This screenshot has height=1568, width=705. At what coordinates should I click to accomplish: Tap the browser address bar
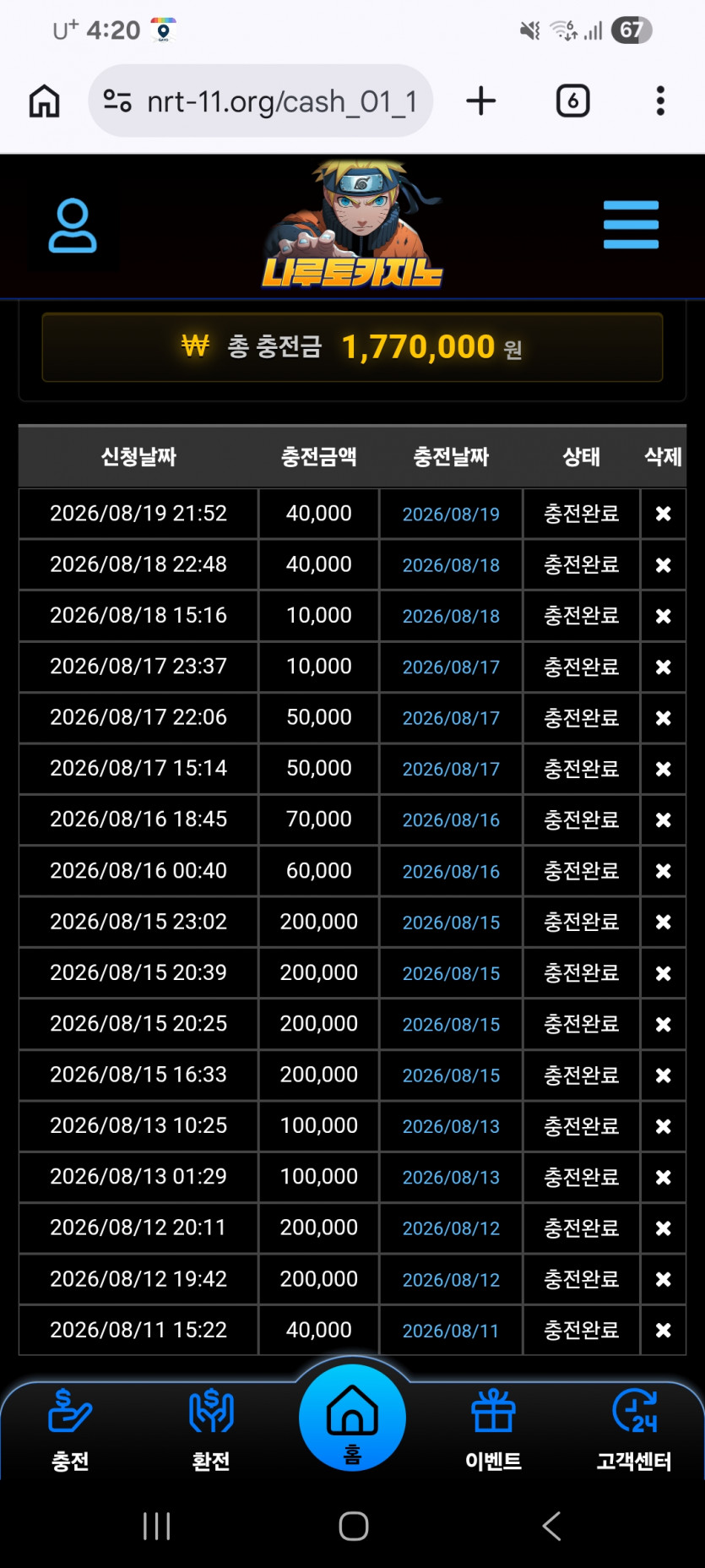(x=260, y=101)
